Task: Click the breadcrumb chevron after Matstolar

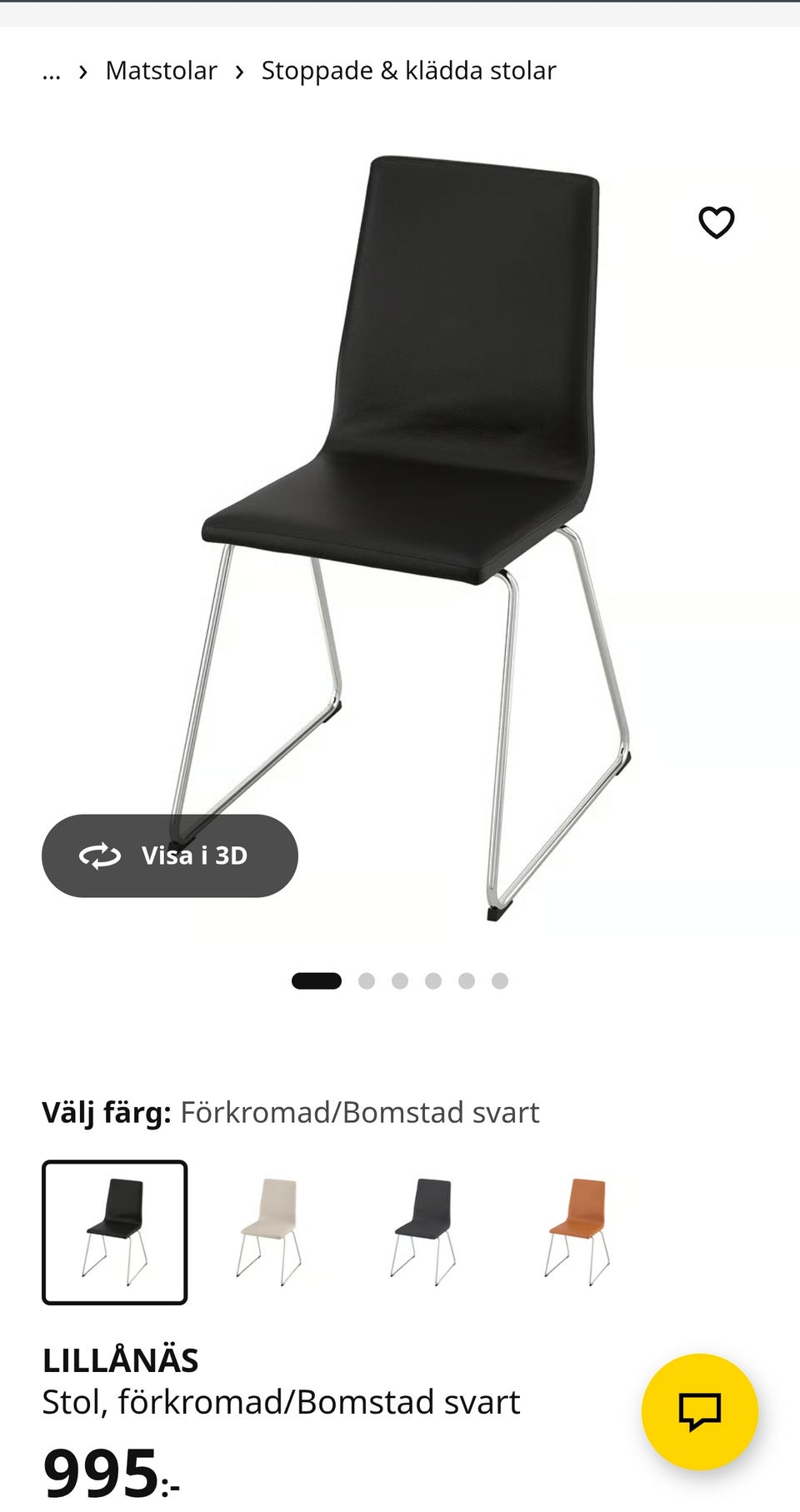Action: (x=240, y=70)
